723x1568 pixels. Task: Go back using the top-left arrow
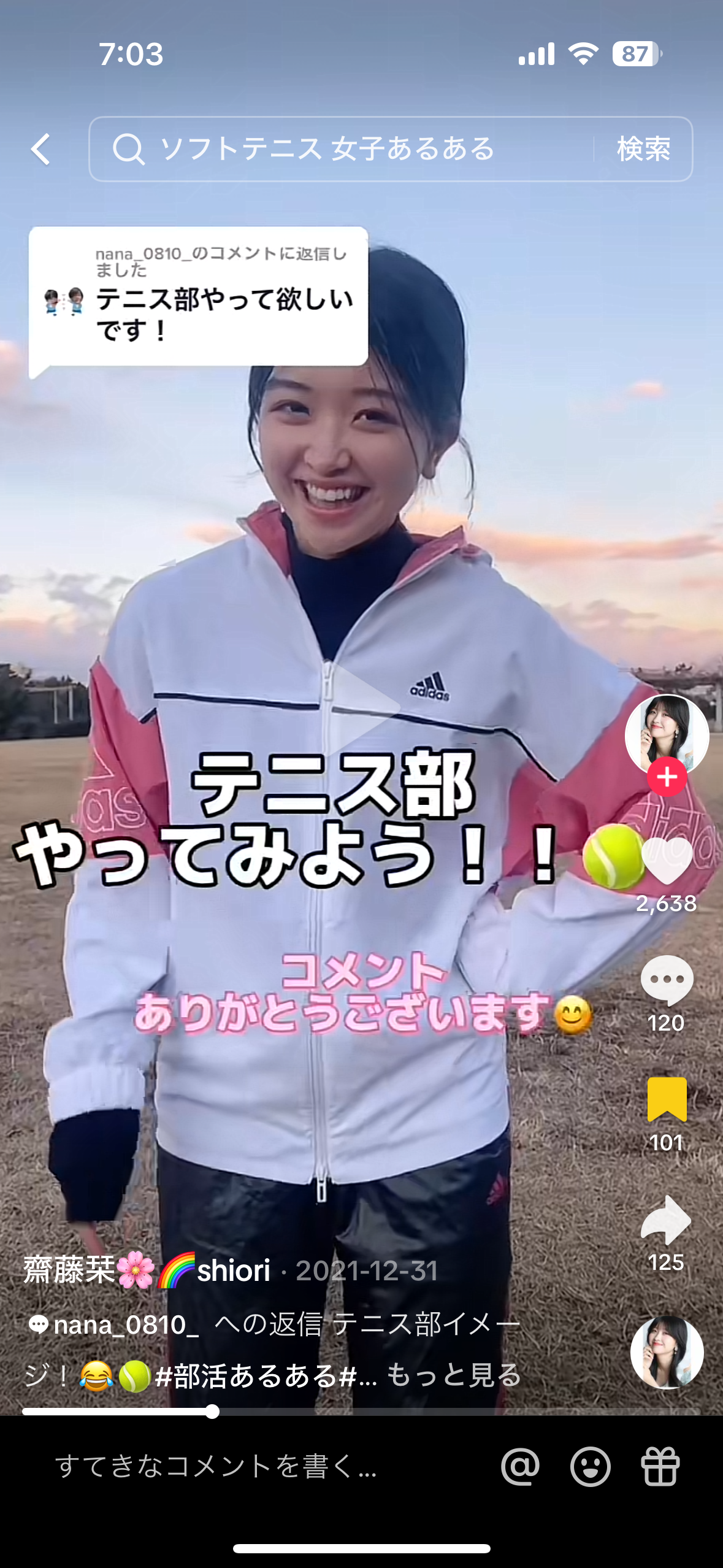(41, 149)
